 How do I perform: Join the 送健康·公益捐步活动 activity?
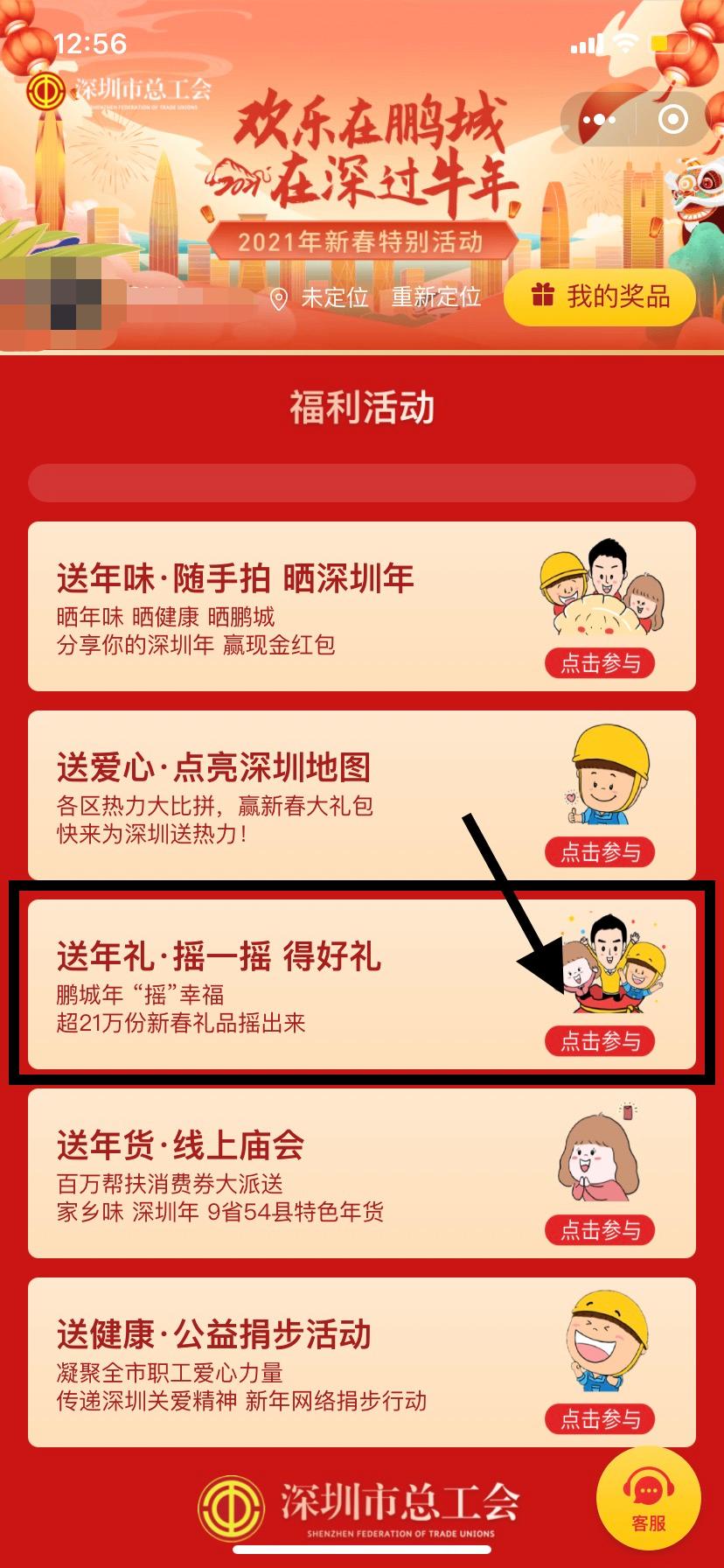click(600, 1418)
